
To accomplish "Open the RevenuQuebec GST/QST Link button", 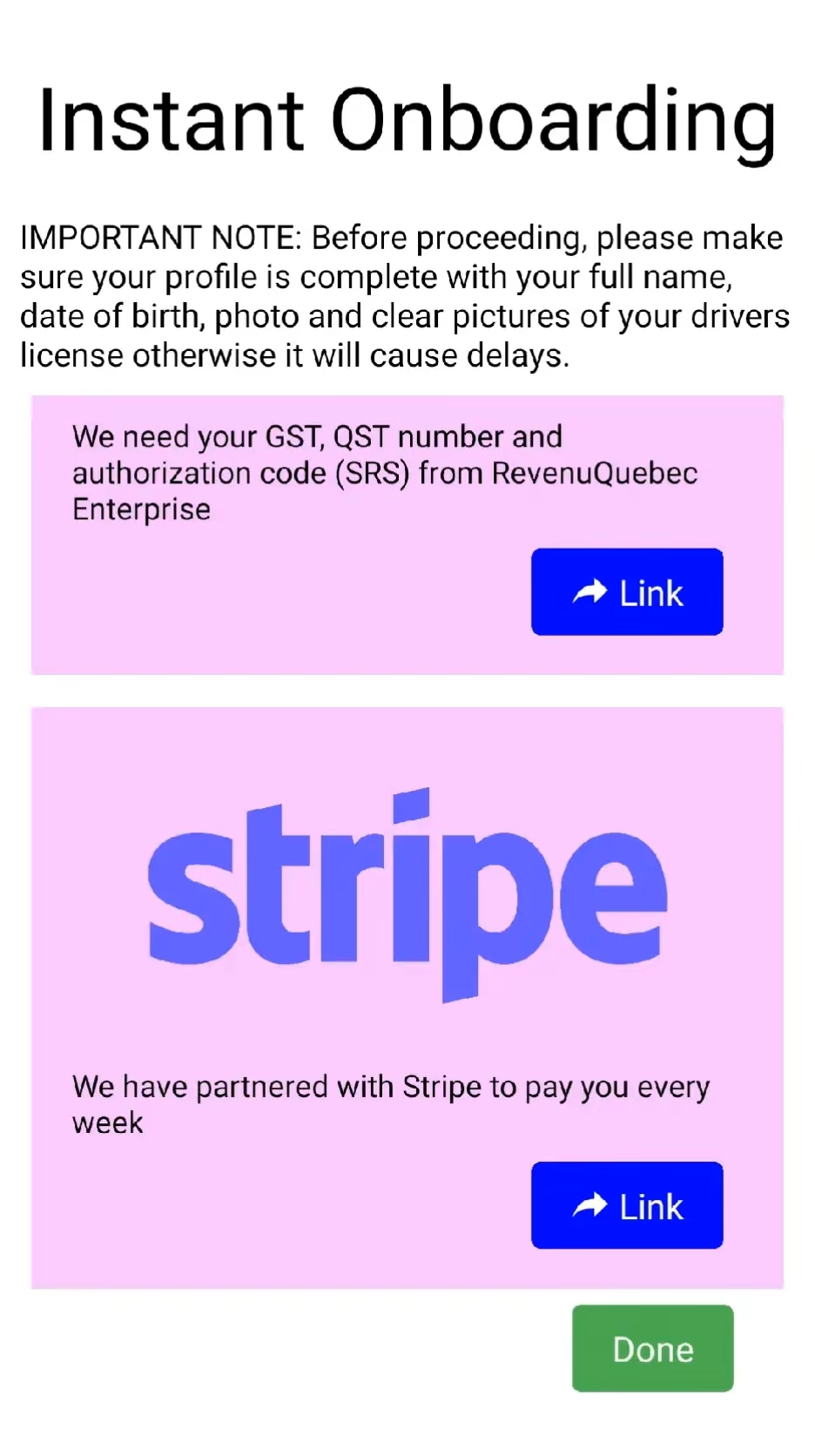I will 627,592.
